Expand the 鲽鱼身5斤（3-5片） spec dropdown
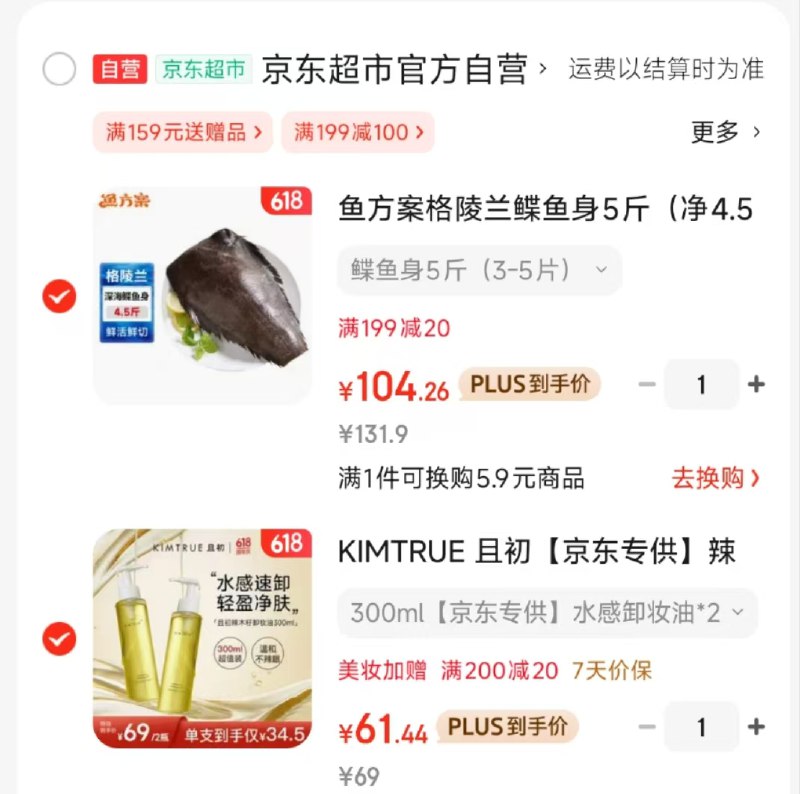This screenshot has width=800, height=794. click(x=479, y=270)
